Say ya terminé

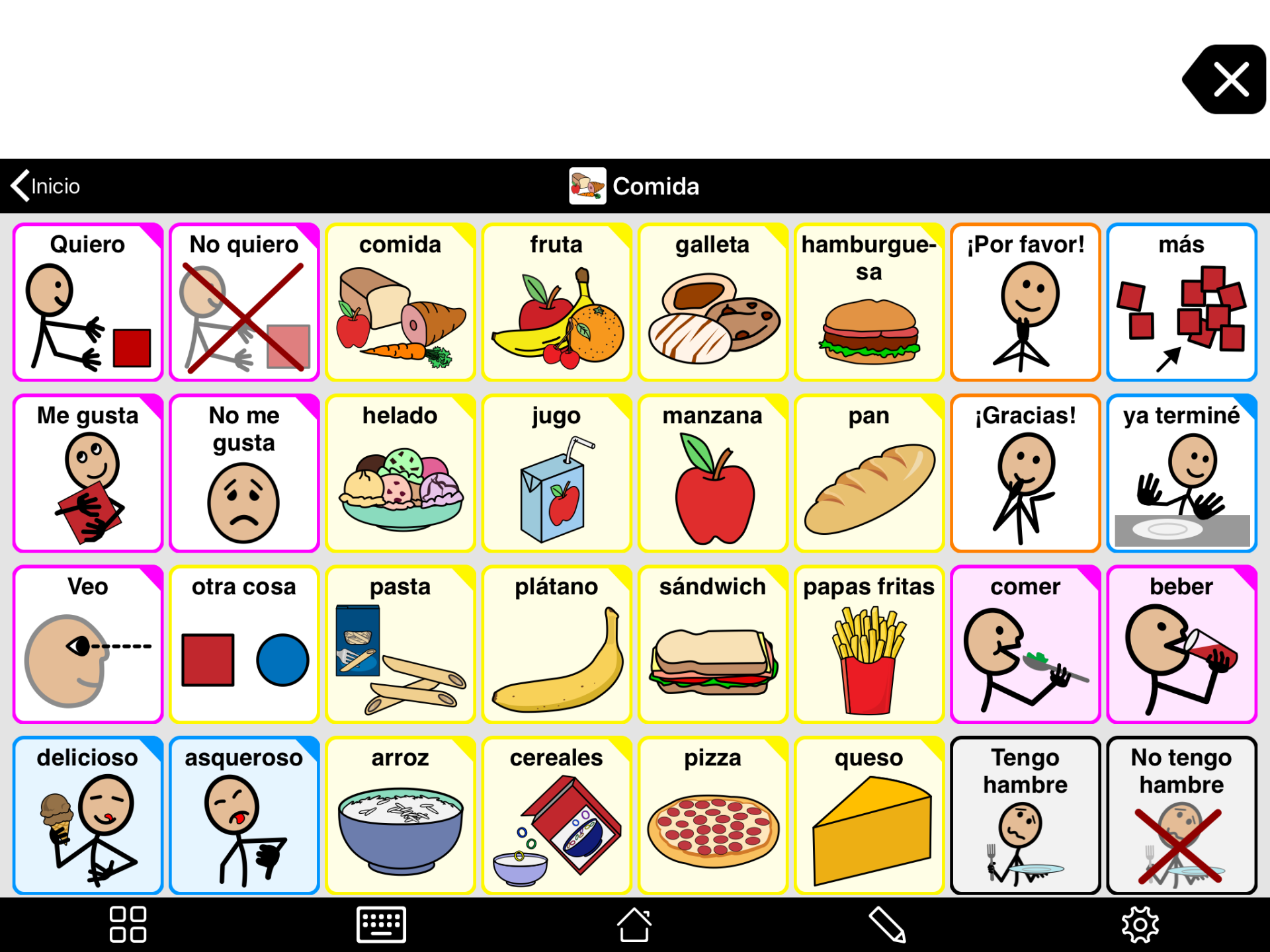click(1181, 473)
